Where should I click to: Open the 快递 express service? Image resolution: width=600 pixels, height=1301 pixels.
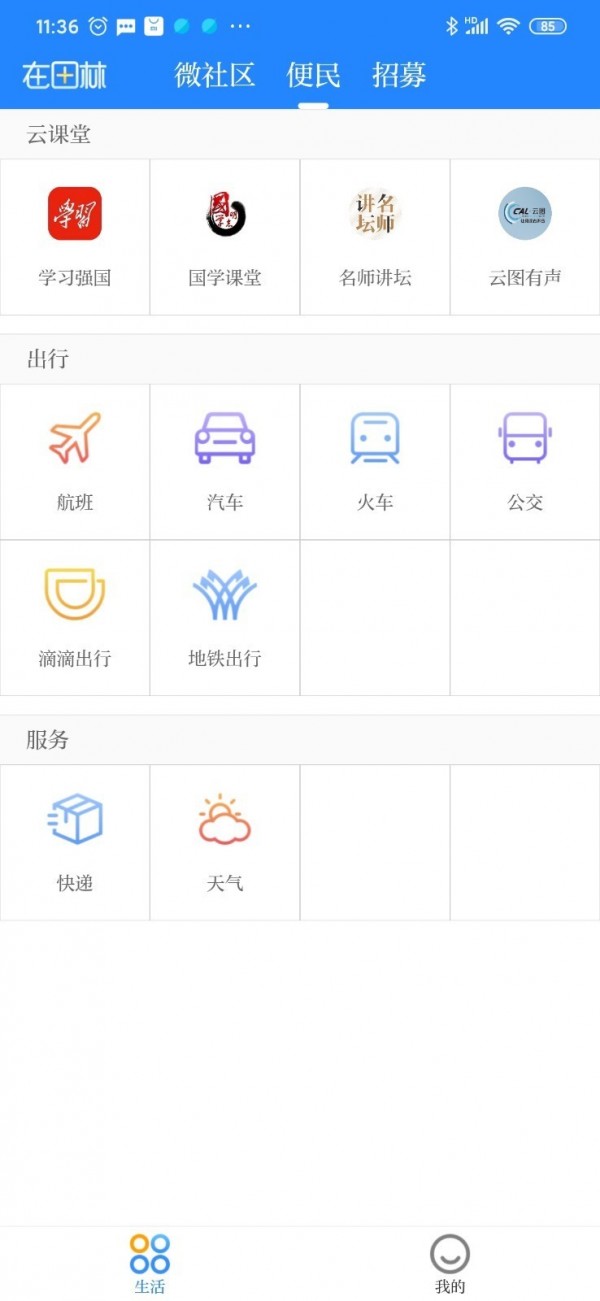[75, 843]
